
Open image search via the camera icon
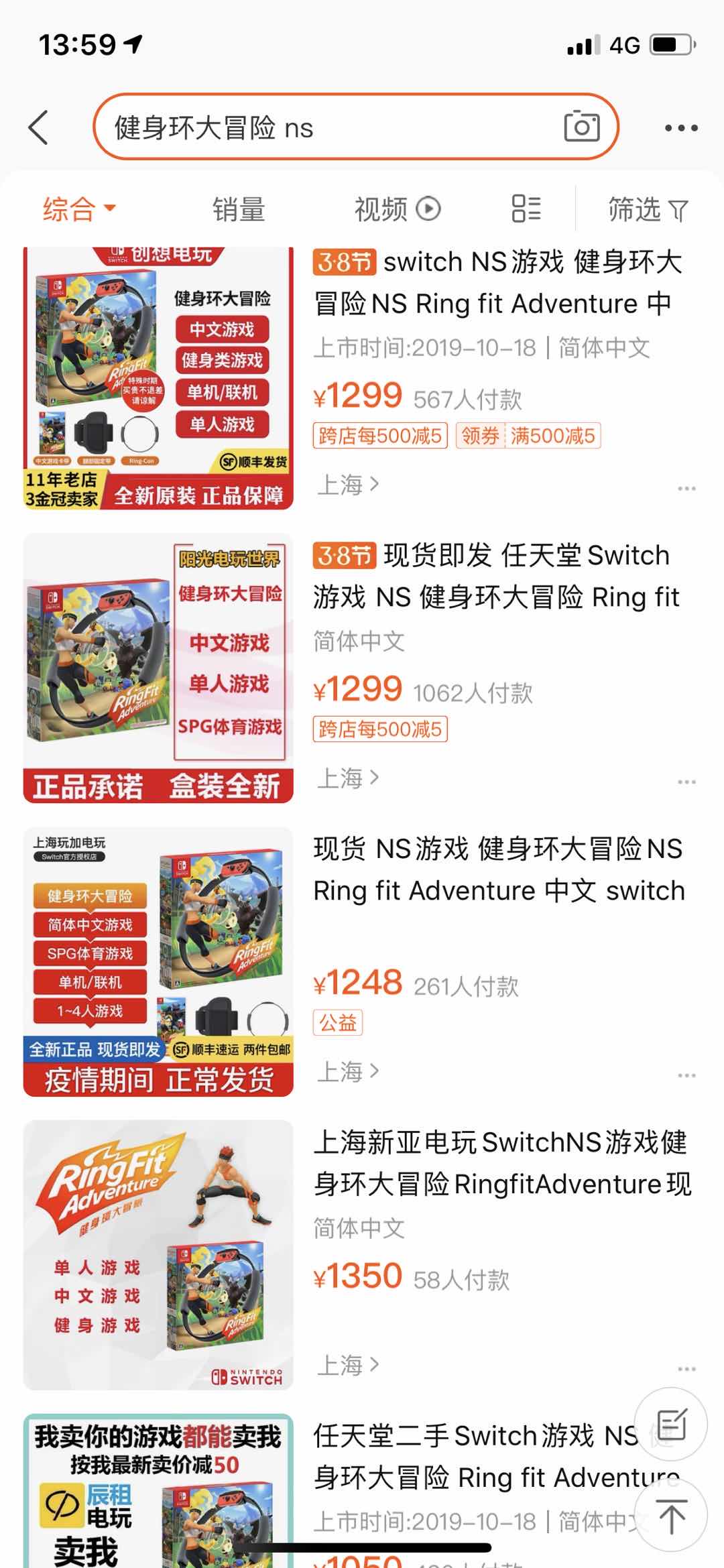pos(583,127)
